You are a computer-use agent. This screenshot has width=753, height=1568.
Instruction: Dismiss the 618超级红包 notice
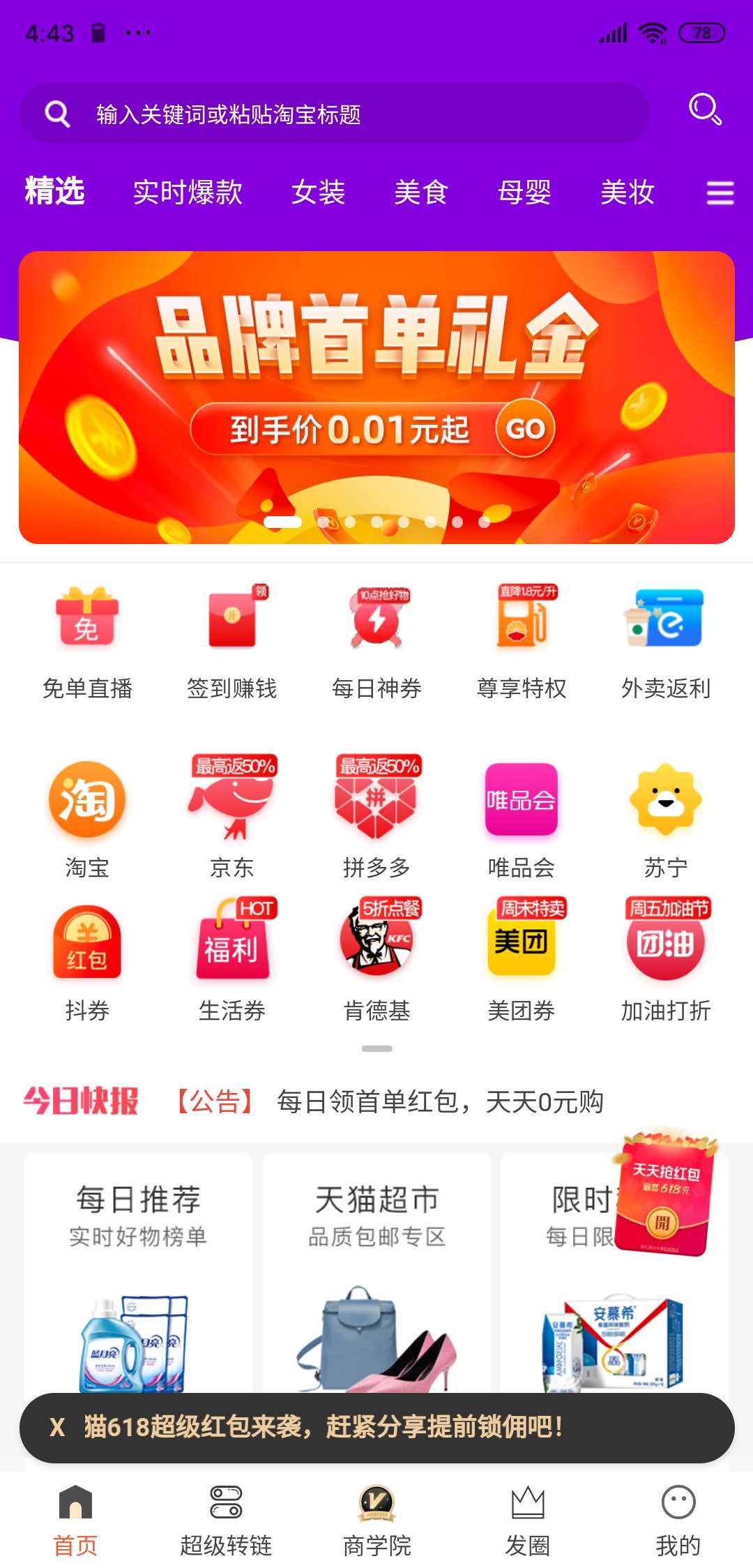57,1427
